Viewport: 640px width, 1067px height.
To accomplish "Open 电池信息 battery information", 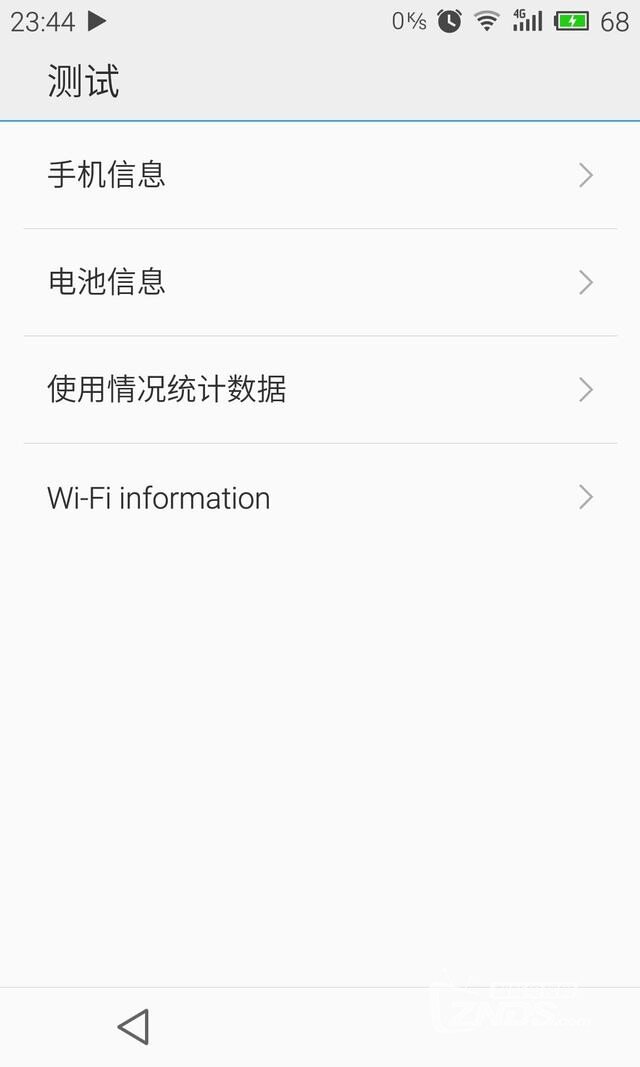I will (320, 282).
